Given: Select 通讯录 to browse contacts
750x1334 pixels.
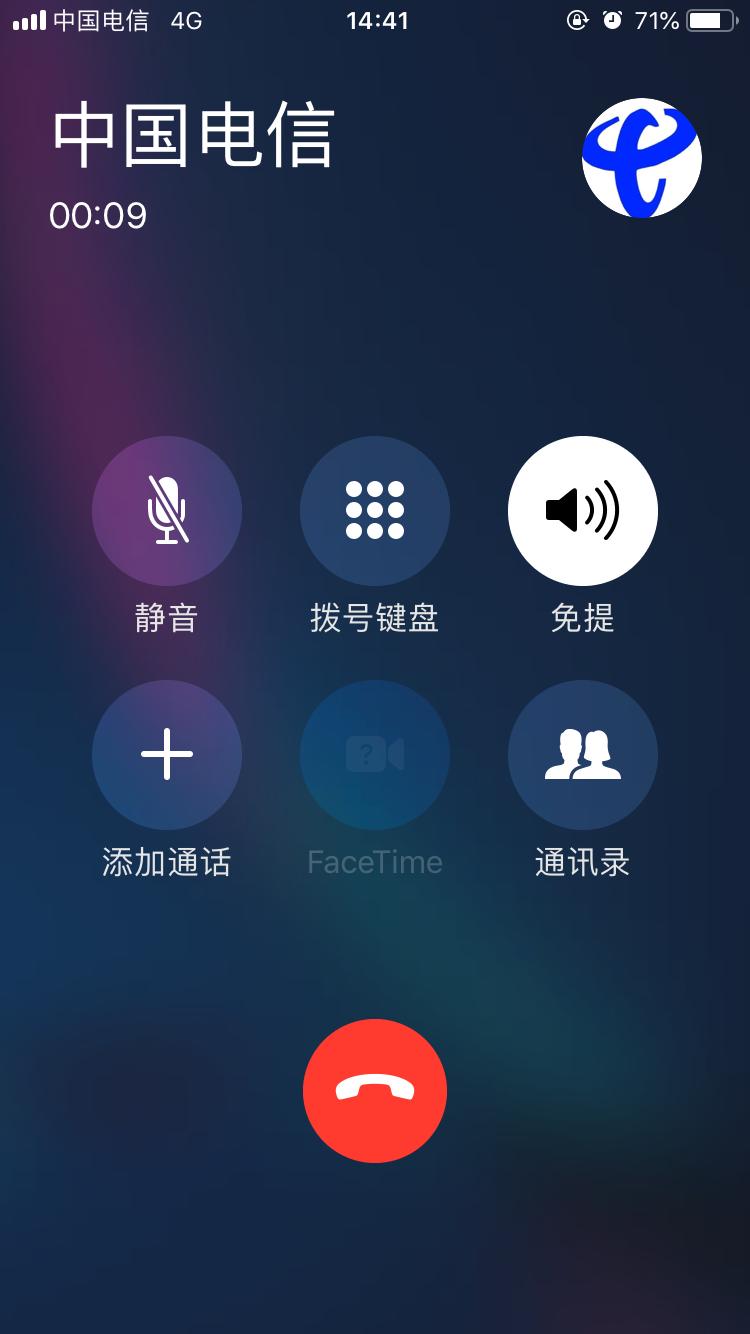Looking at the screenshot, I should point(583,862).
